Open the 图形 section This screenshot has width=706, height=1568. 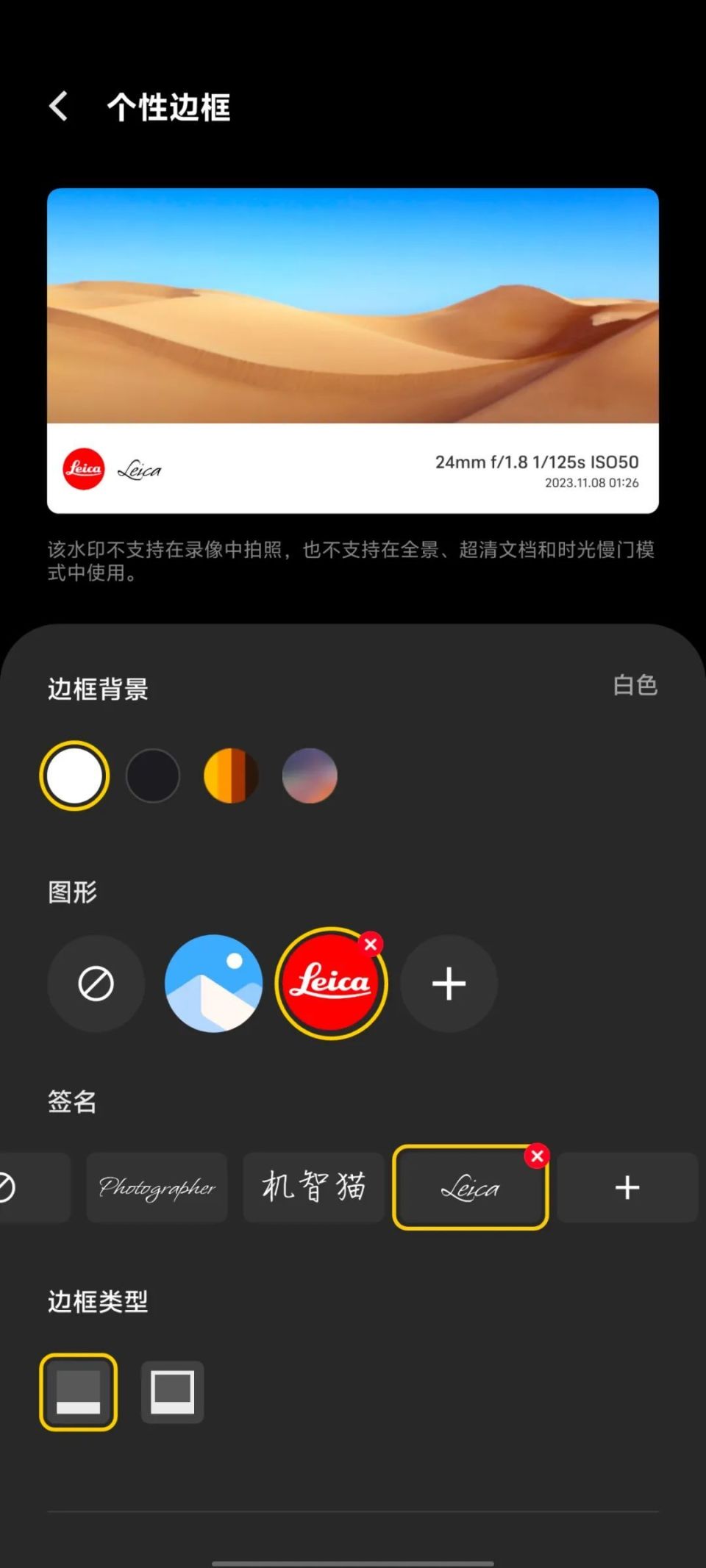coord(70,891)
